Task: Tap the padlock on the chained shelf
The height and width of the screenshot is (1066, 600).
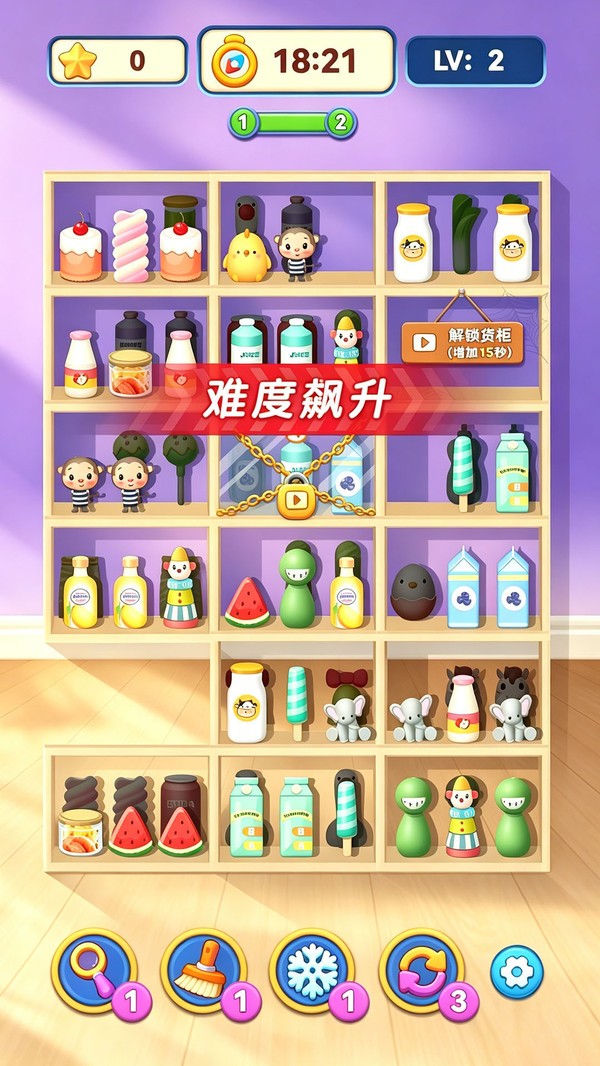Action: pos(297,500)
